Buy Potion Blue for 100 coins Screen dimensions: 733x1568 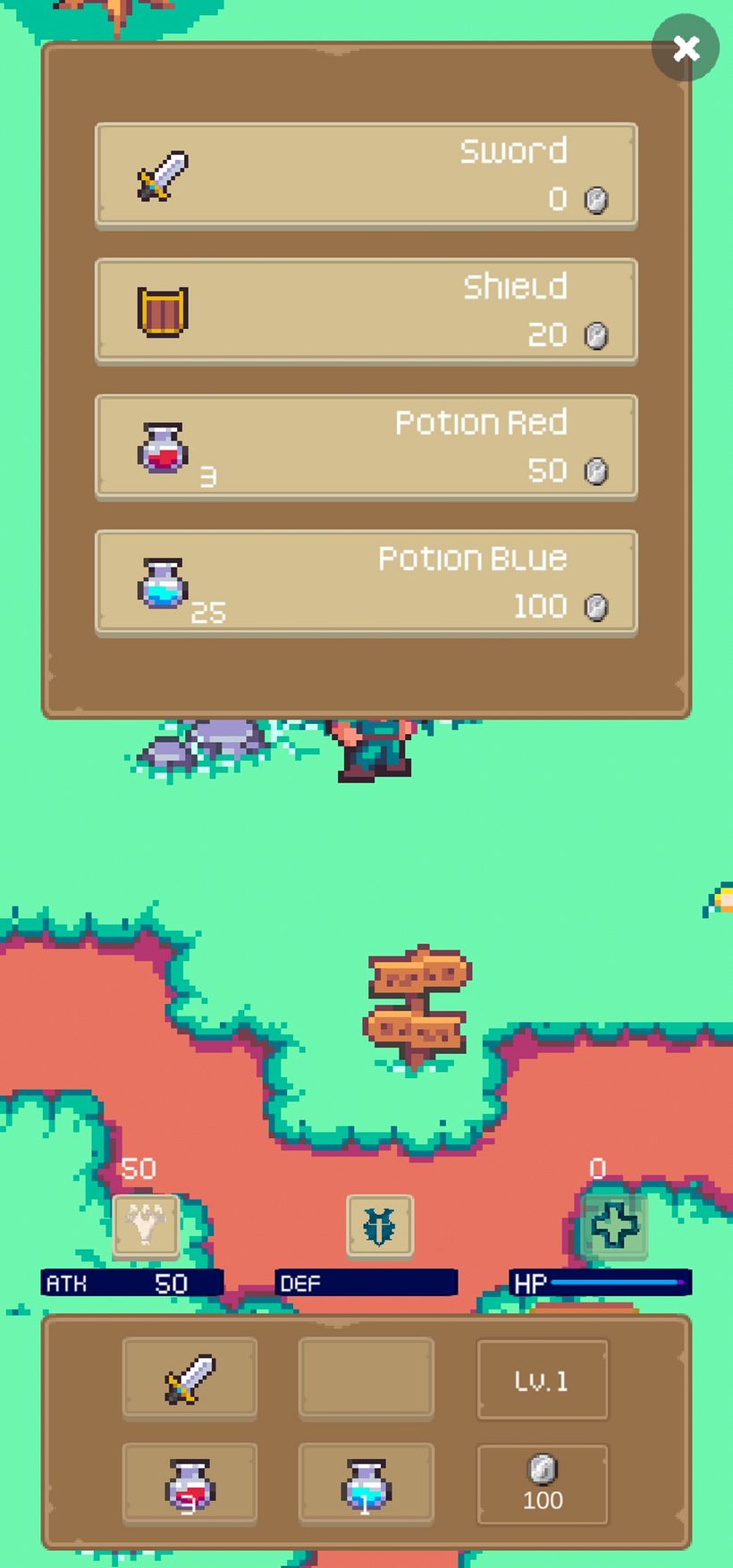(366, 582)
